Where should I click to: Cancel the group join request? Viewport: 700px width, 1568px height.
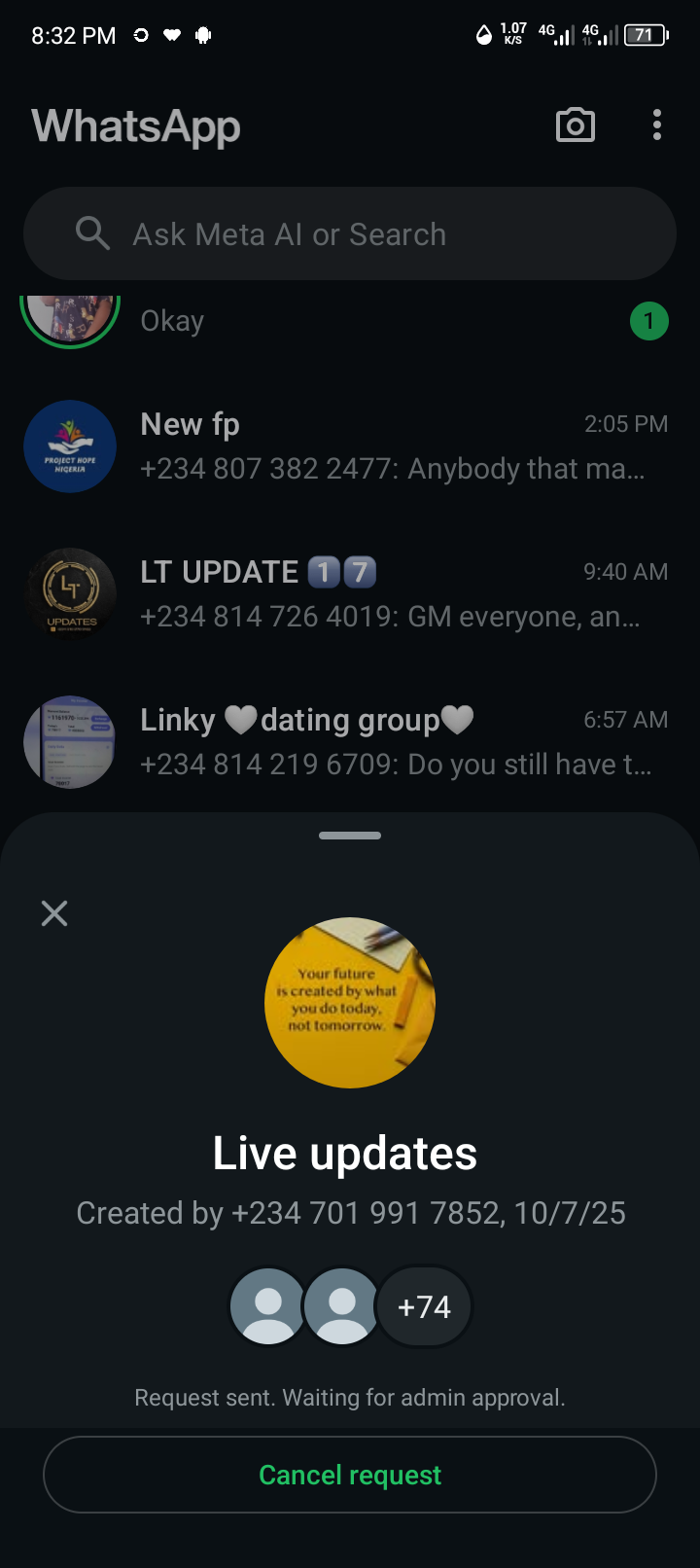tap(350, 1475)
